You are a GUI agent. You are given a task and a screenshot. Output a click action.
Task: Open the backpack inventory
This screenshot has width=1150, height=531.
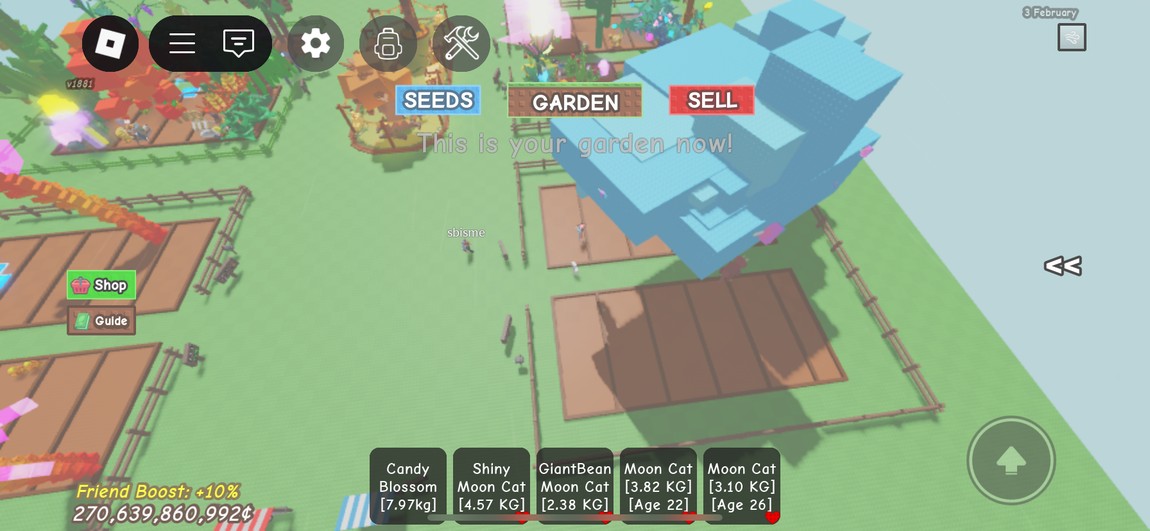(388, 44)
